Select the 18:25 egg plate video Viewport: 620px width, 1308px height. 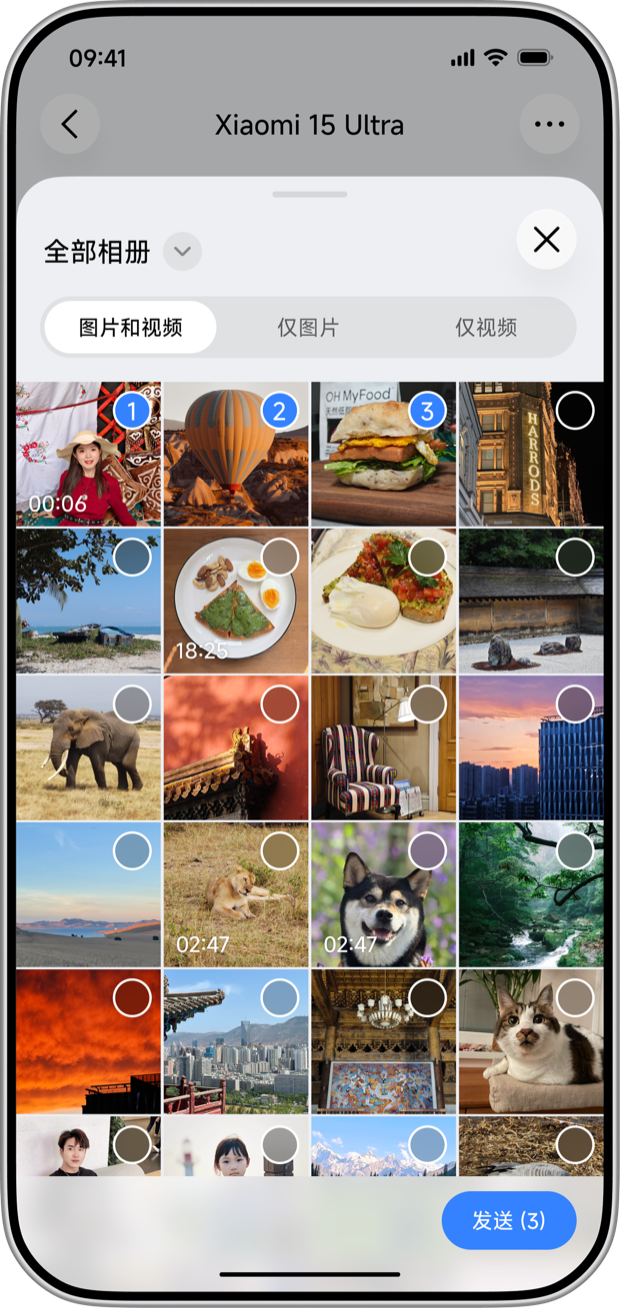[x=279, y=557]
